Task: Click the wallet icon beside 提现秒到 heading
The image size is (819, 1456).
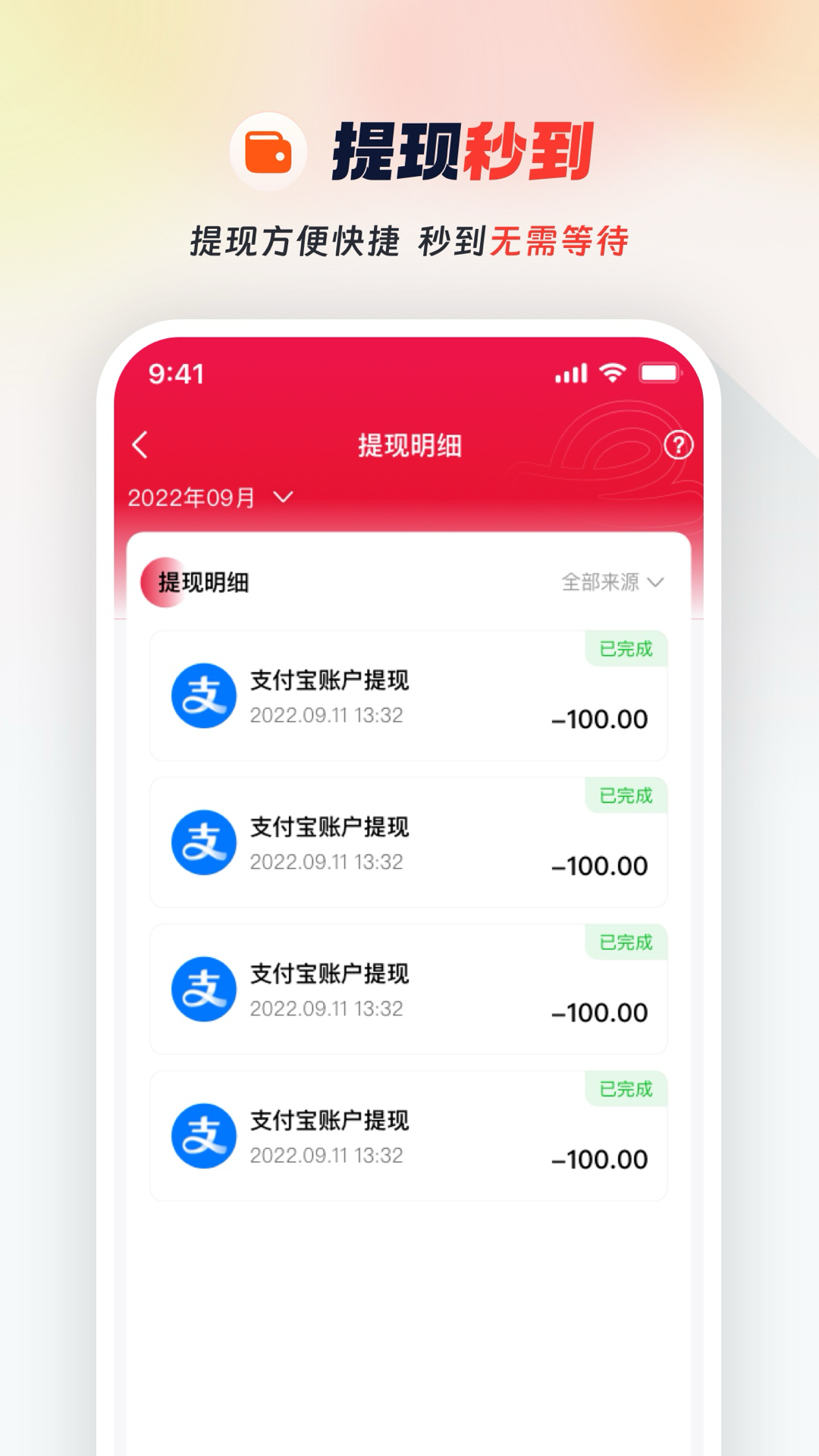Action: coord(269,149)
